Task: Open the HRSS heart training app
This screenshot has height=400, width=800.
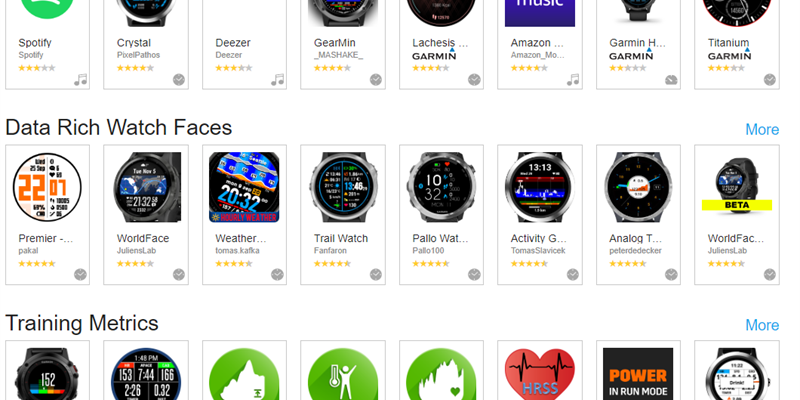Action: pos(540,373)
